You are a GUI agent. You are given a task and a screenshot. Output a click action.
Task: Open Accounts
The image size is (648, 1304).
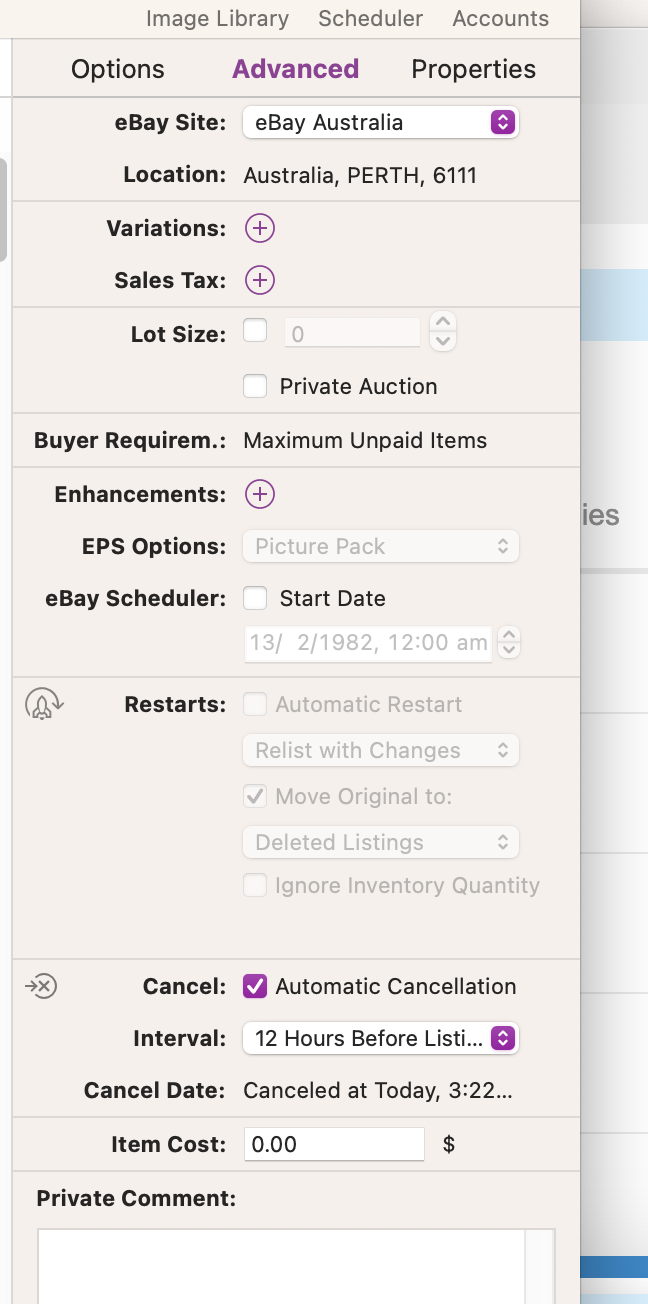click(500, 18)
